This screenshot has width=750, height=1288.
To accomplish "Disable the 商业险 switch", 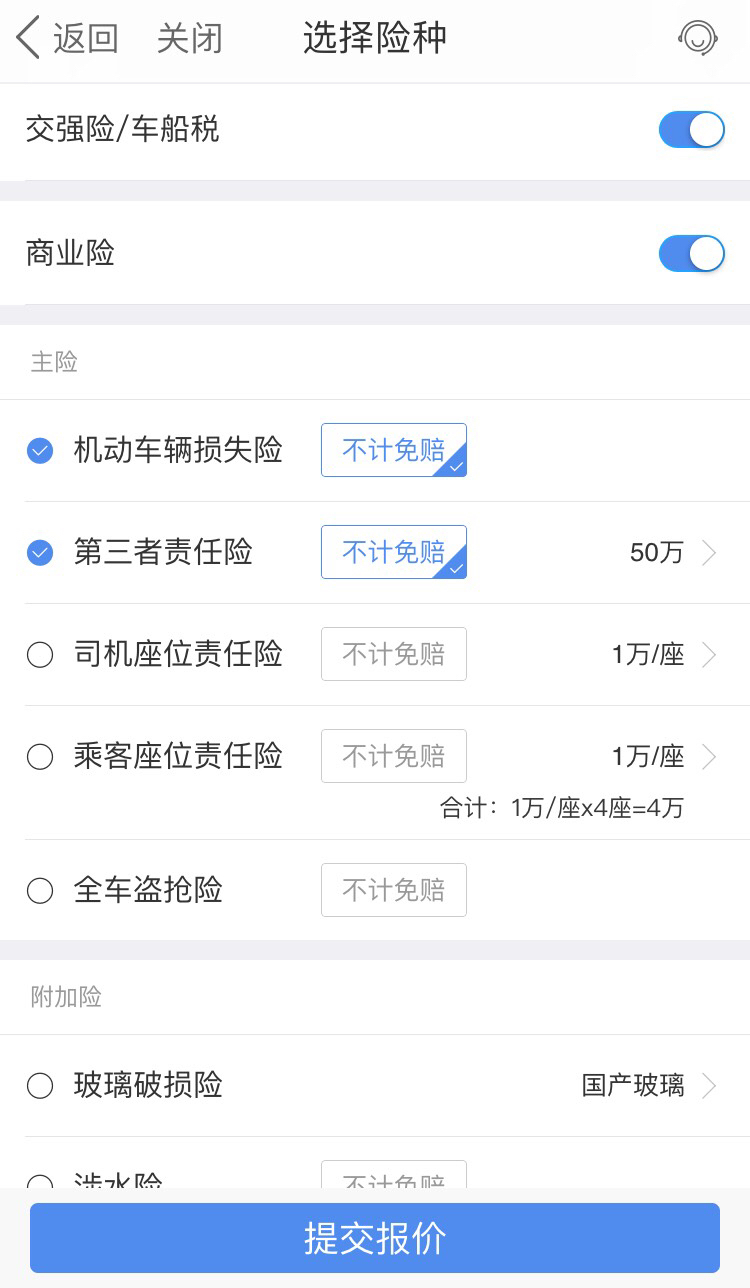I will (691, 254).
